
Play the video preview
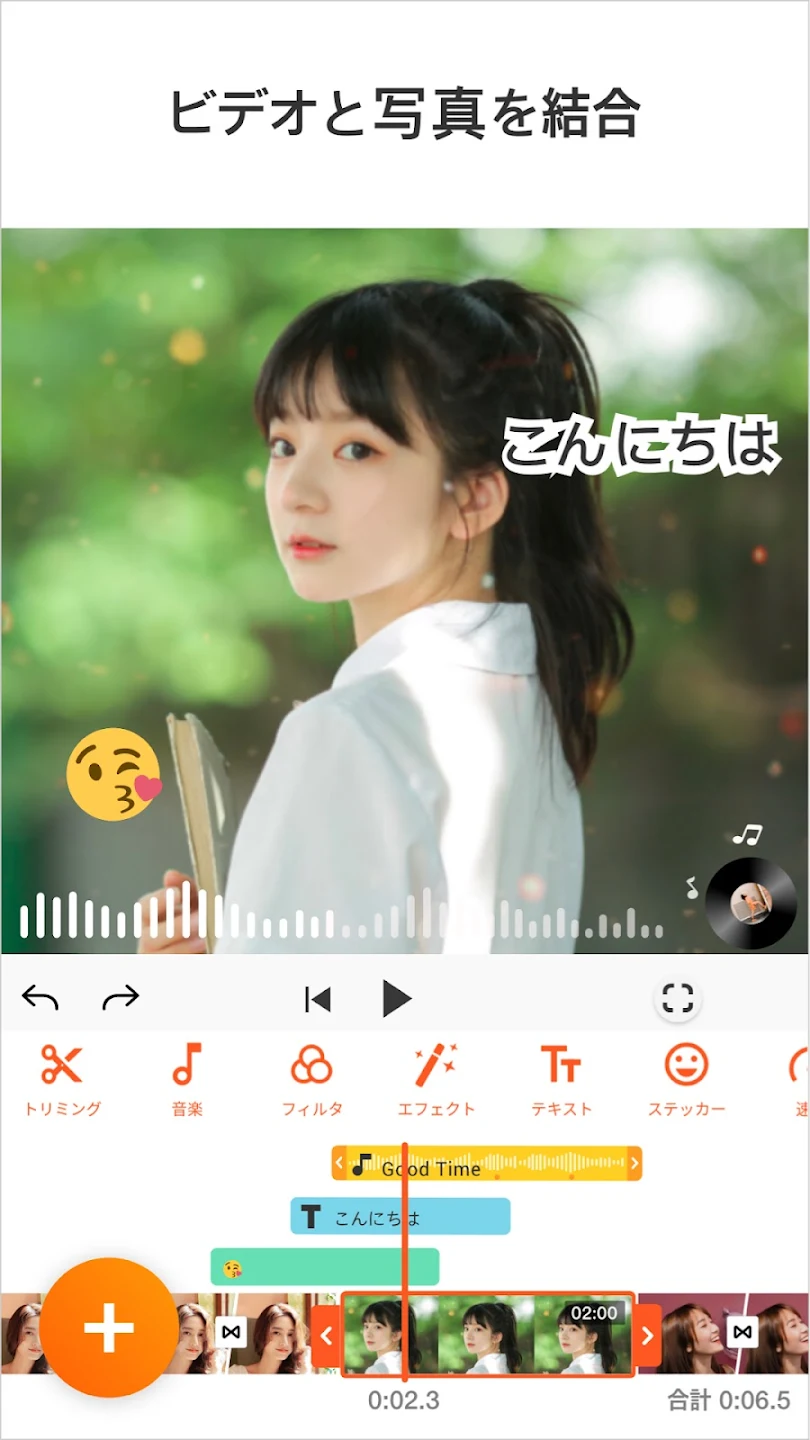tap(397, 999)
